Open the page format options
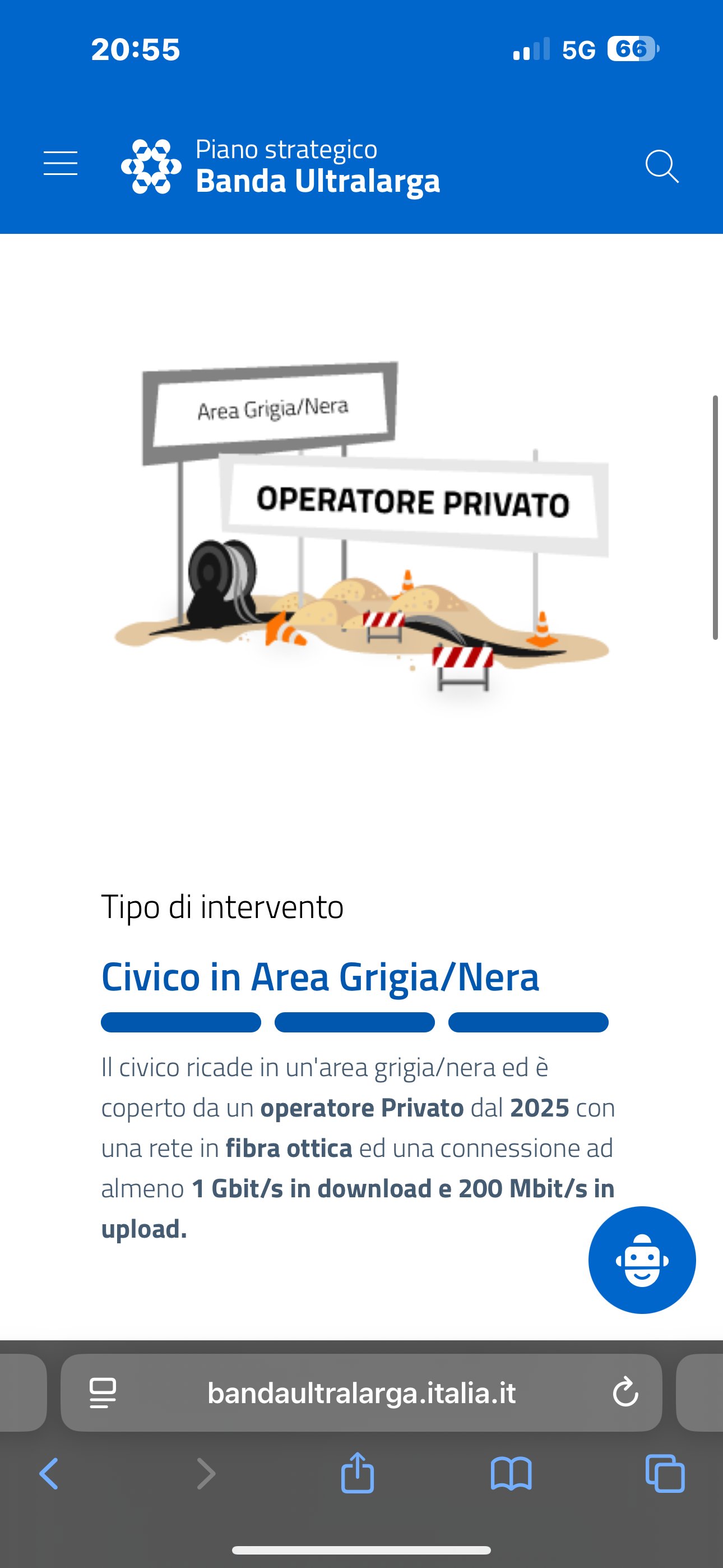Image resolution: width=723 pixels, height=1568 pixels. click(x=103, y=1392)
